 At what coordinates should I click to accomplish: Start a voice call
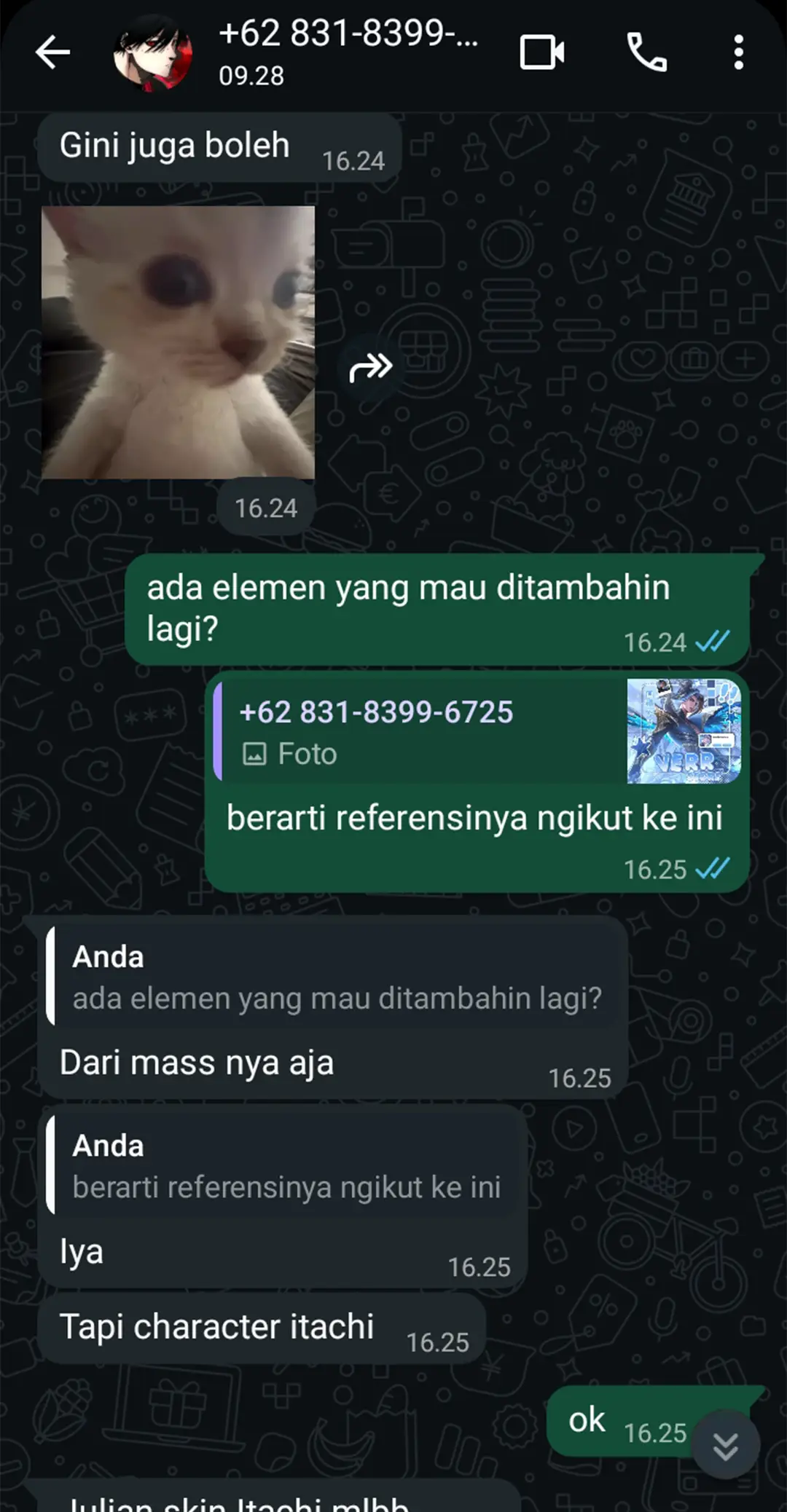click(x=647, y=52)
